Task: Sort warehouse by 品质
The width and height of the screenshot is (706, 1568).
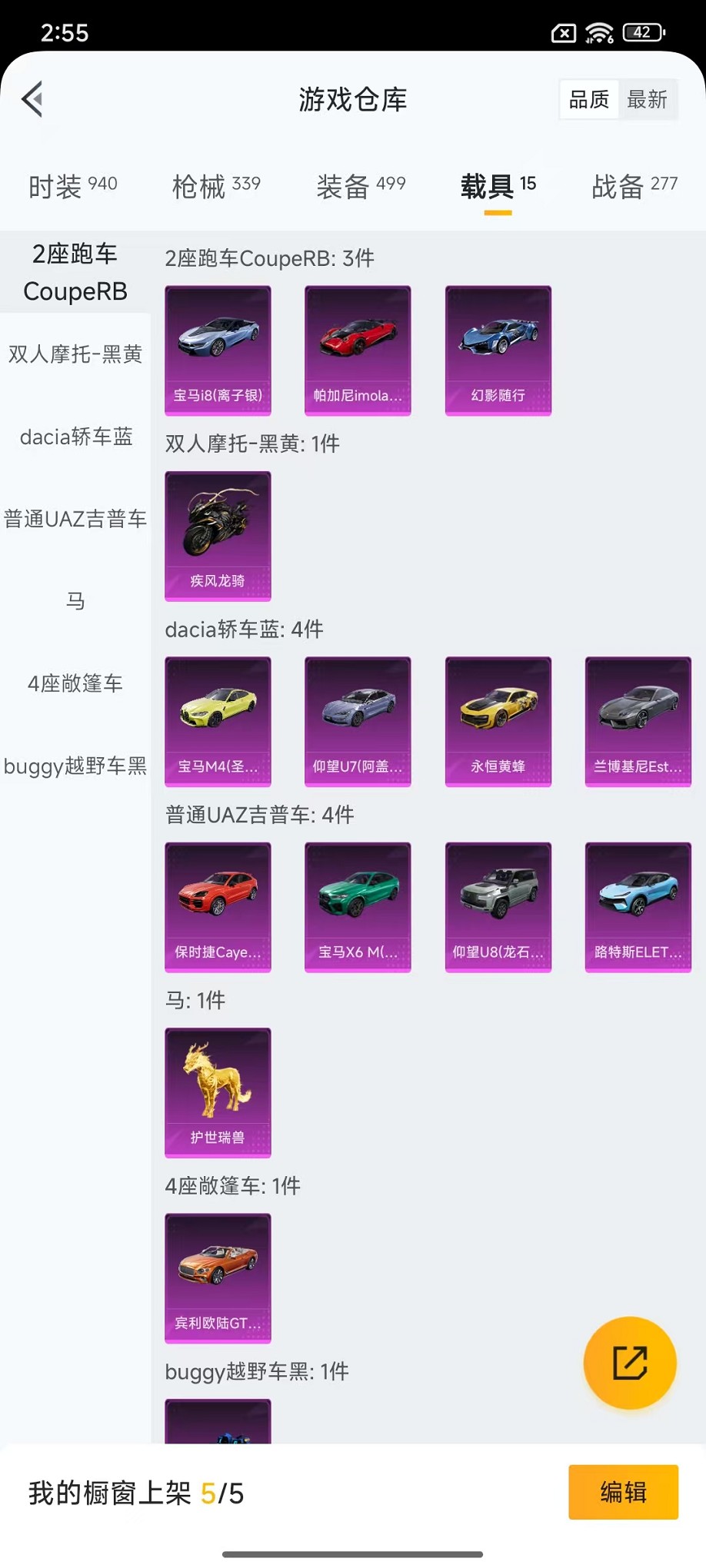Action: click(589, 100)
